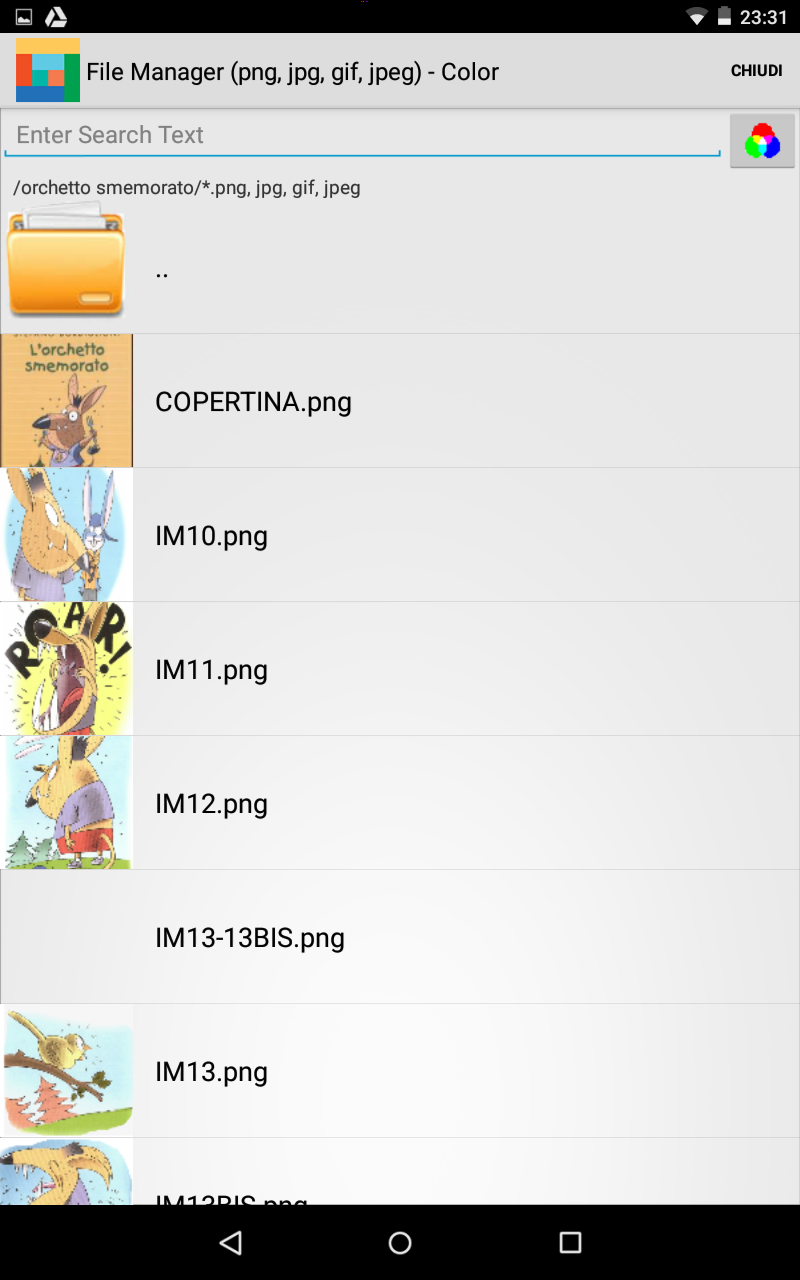Image resolution: width=800 pixels, height=1280 pixels.
Task: Tap the CHIUDI button
Action: point(756,71)
